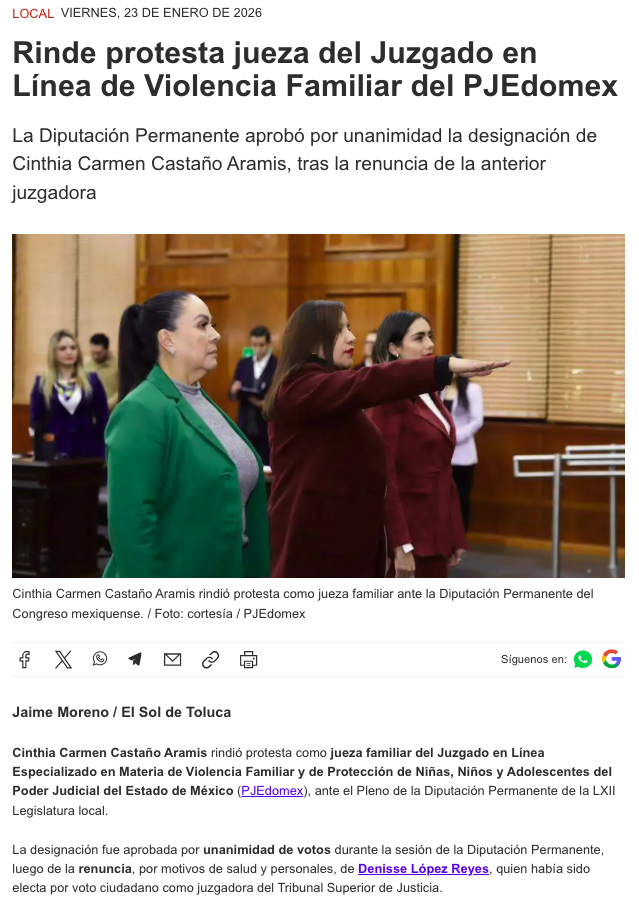Viewport: 639px width, 917px height.
Task: Follow on Google News
Action: 611,659
